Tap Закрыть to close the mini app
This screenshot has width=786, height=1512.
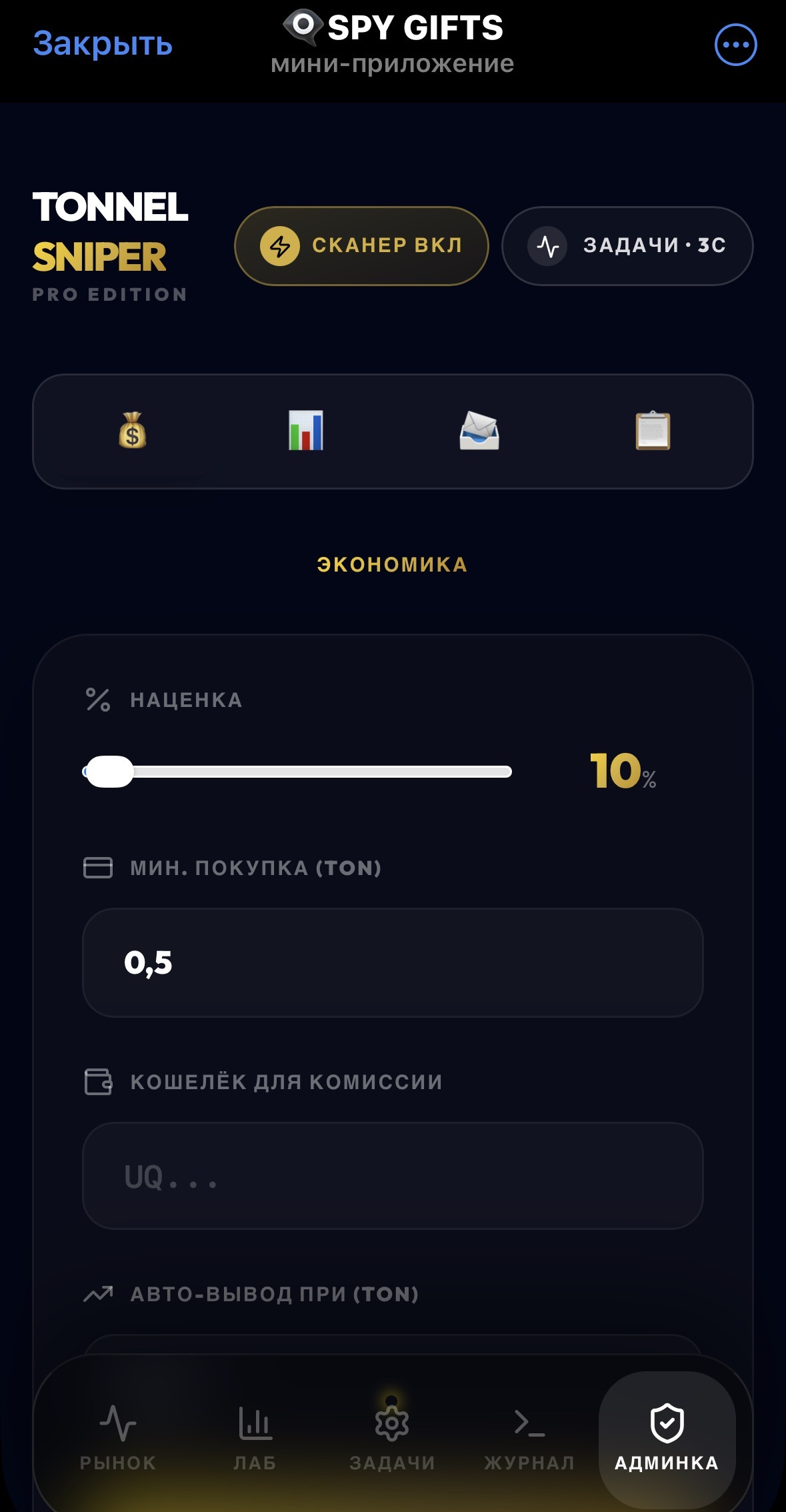point(103,44)
